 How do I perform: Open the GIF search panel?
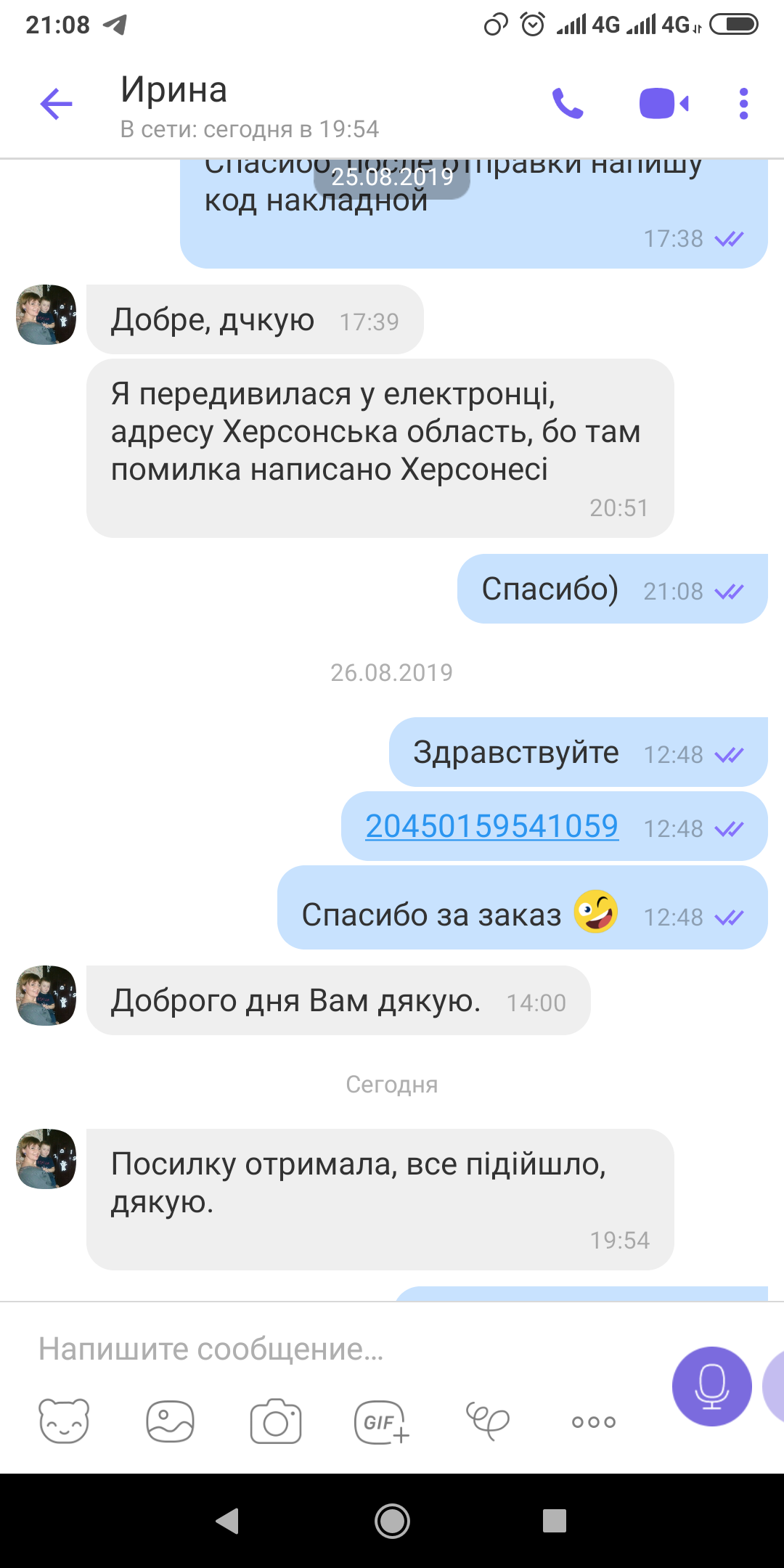[x=381, y=1421]
